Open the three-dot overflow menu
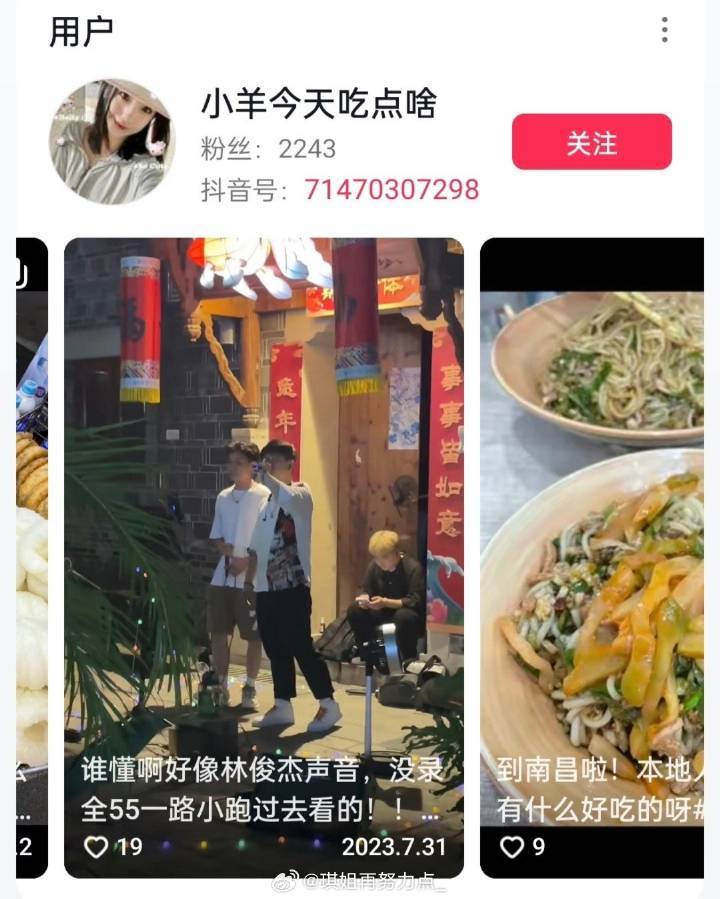This screenshot has width=720, height=899. [664, 30]
